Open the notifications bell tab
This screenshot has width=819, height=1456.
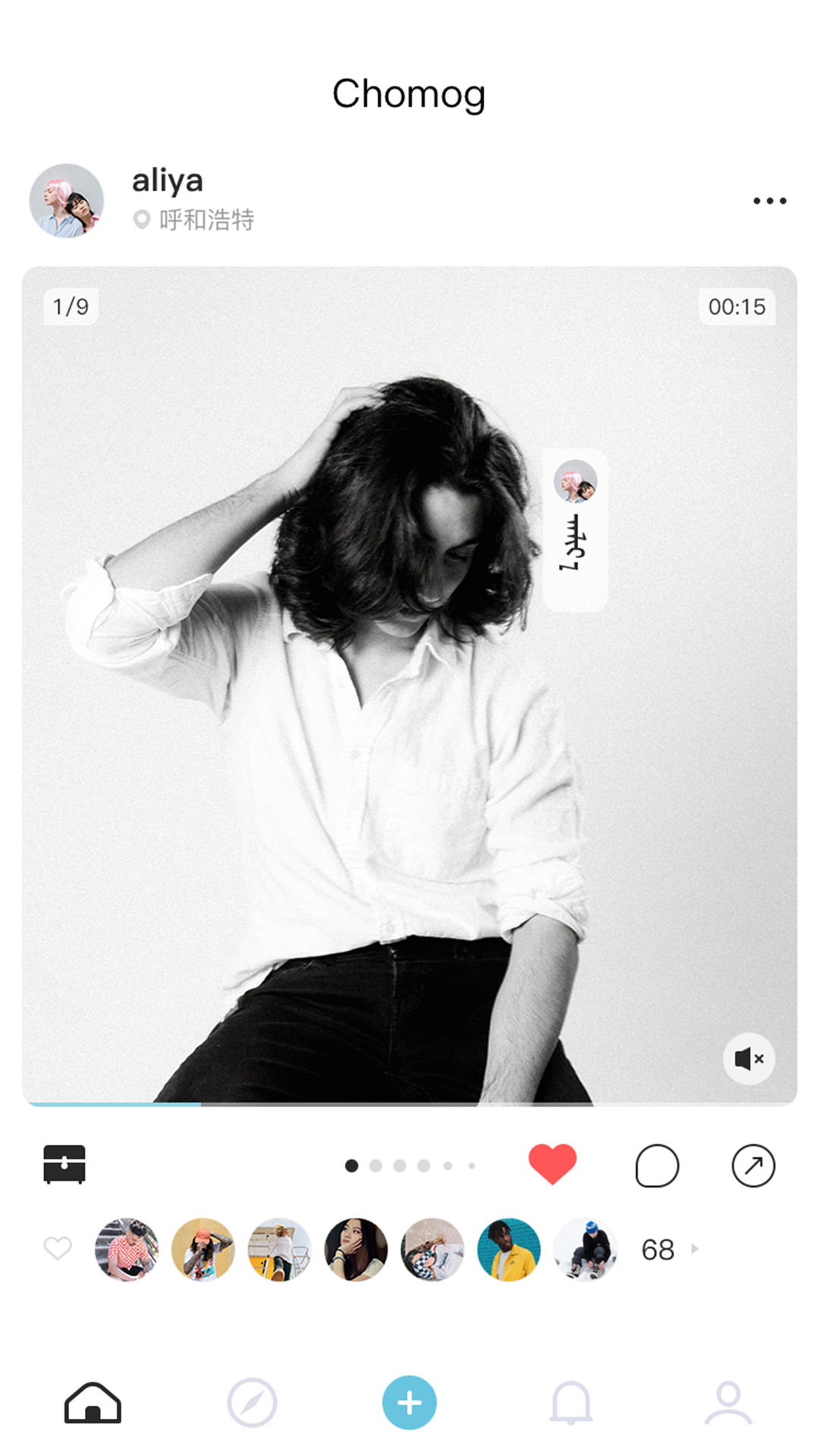click(x=570, y=1403)
